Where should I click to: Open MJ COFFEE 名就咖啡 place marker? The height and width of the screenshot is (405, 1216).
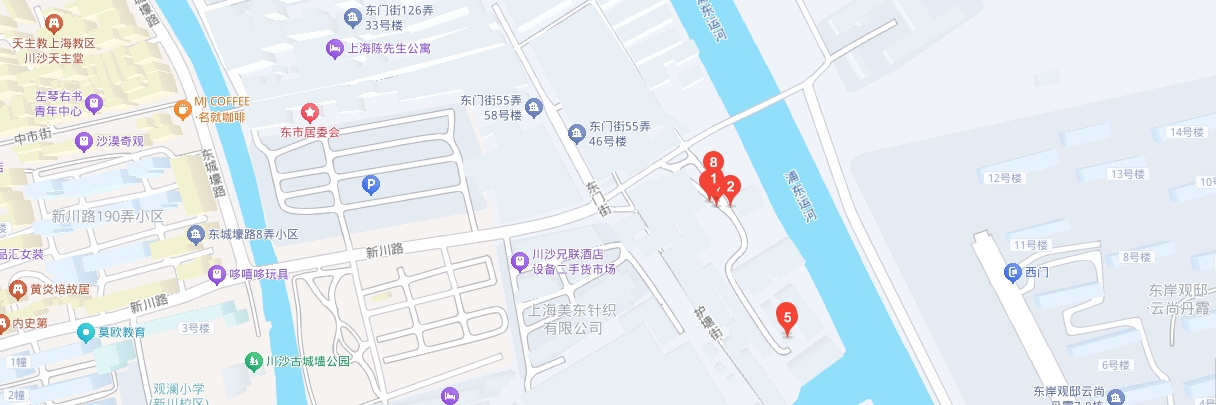[182, 107]
